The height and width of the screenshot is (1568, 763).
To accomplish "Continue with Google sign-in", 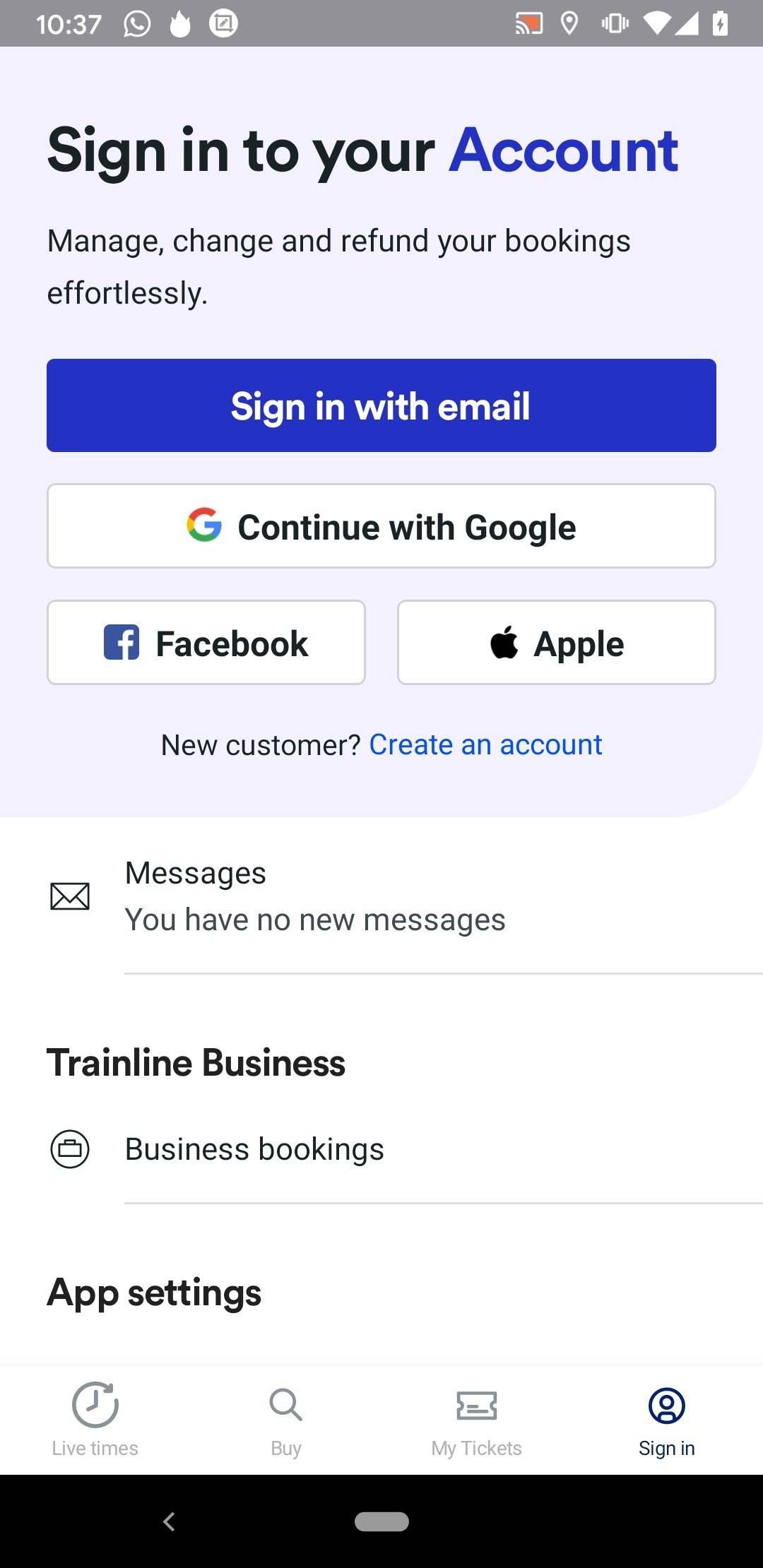I will (x=381, y=526).
